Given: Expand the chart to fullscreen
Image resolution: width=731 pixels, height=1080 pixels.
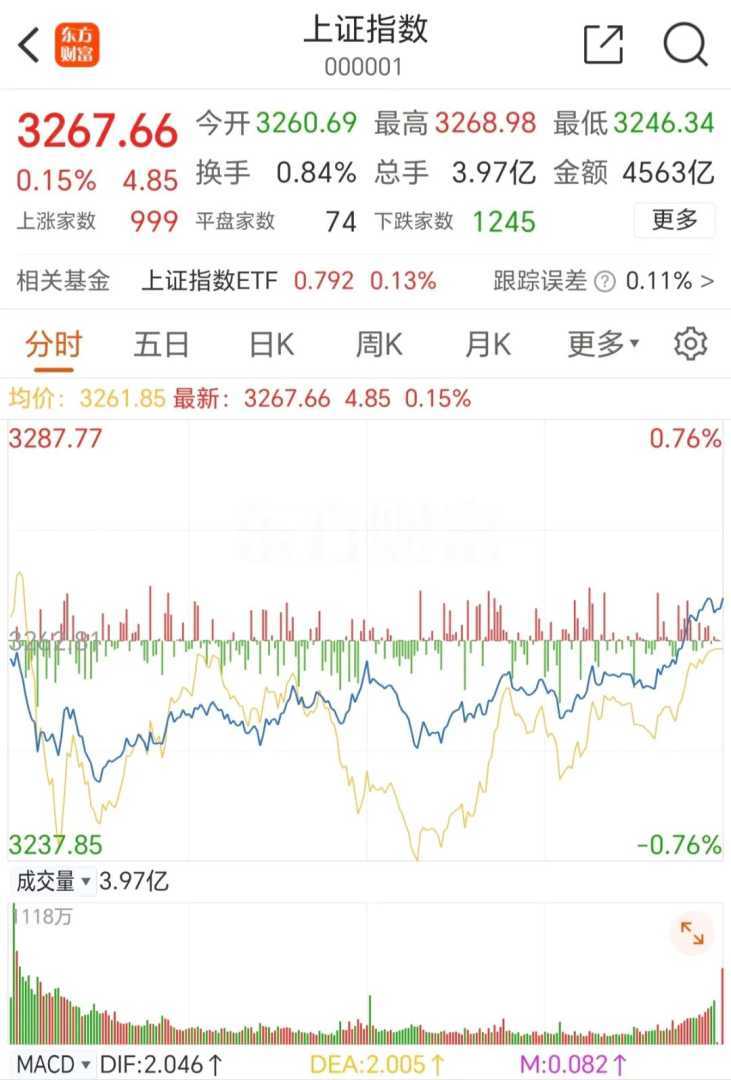Looking at the screenshot, I should click(692, 934).
